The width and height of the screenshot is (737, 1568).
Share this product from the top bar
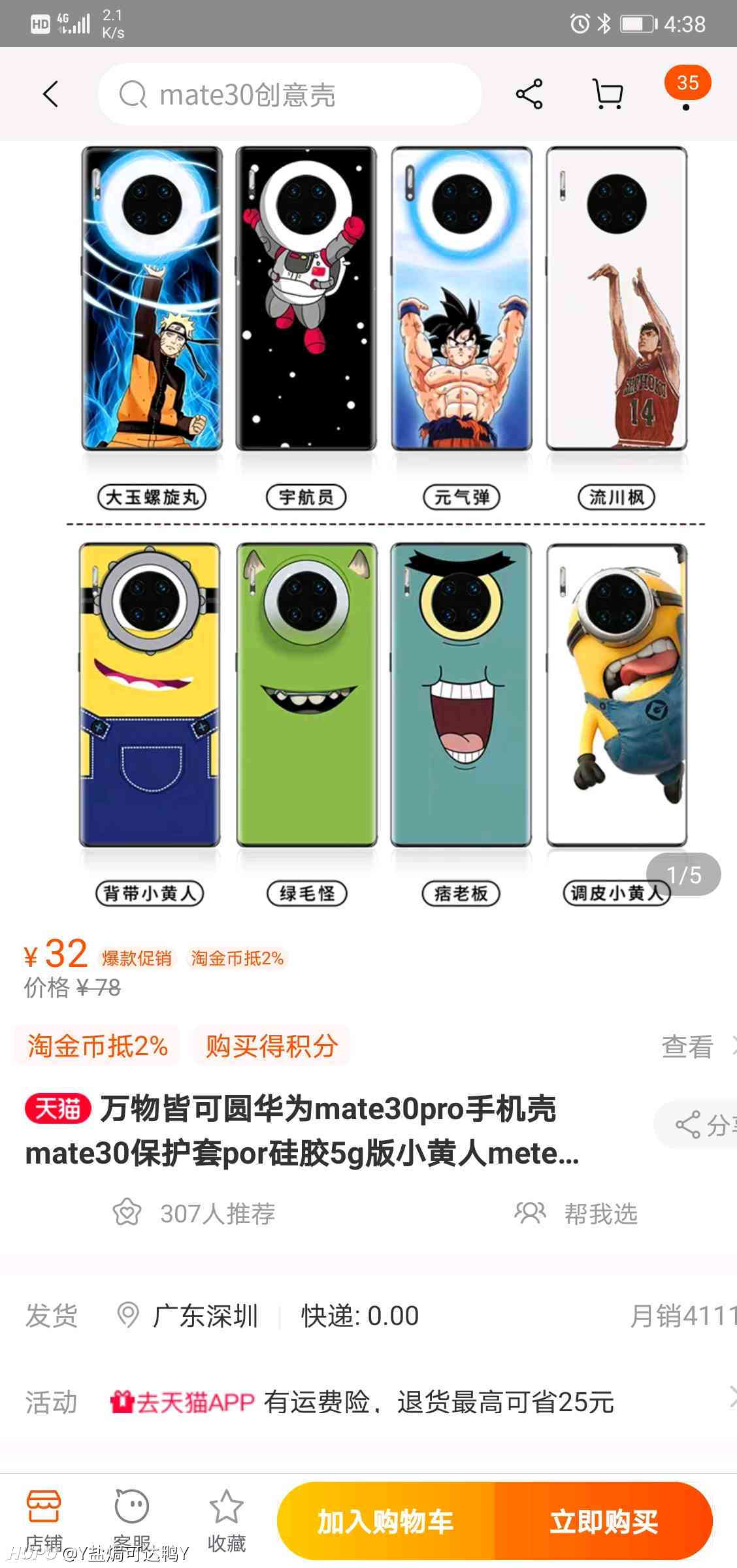pos(529,94)
